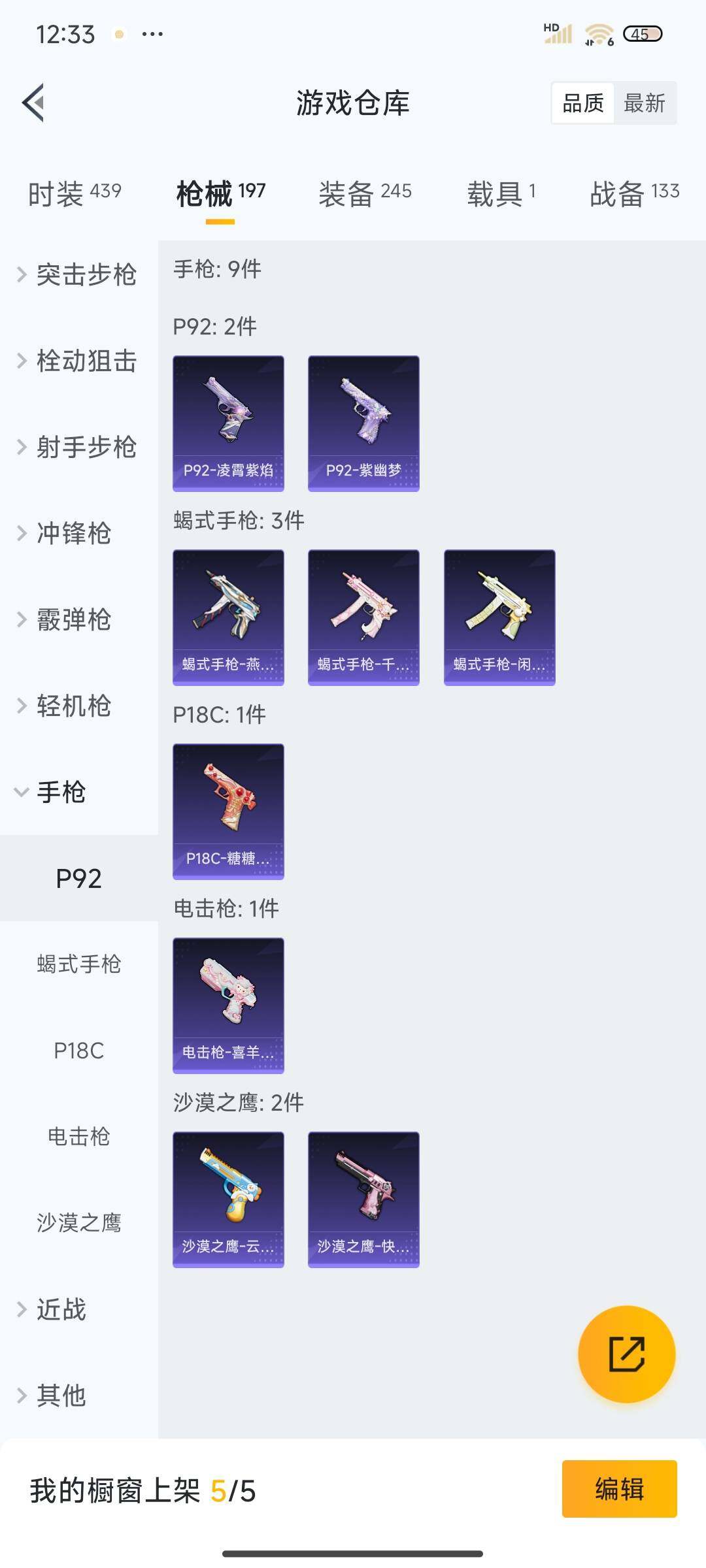Screen dimensions: 706x1568
Task: Open the P92-紫幽梦 skin
Action: (x=363, y=423)
